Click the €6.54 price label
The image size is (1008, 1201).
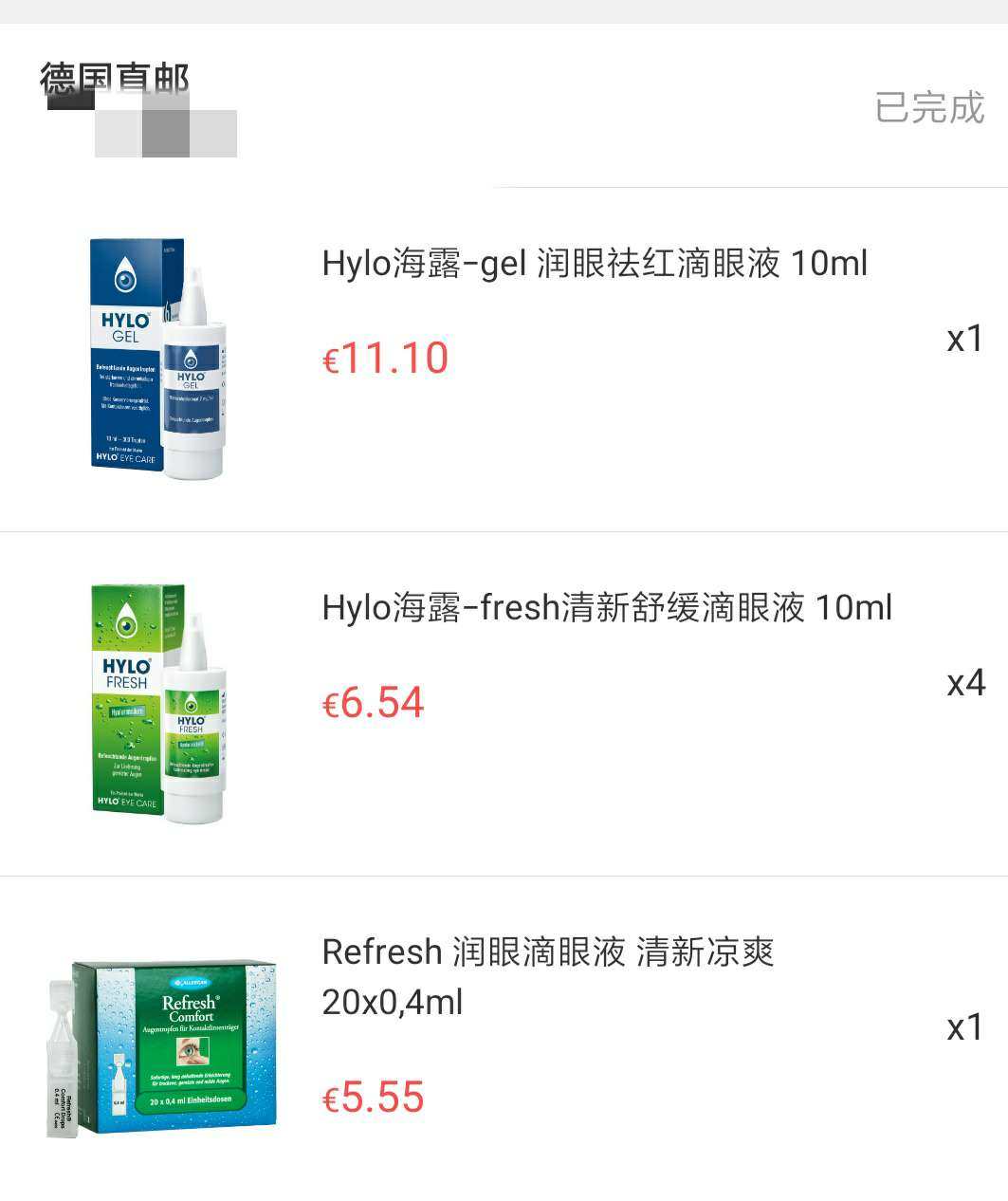tap(373, 703)
